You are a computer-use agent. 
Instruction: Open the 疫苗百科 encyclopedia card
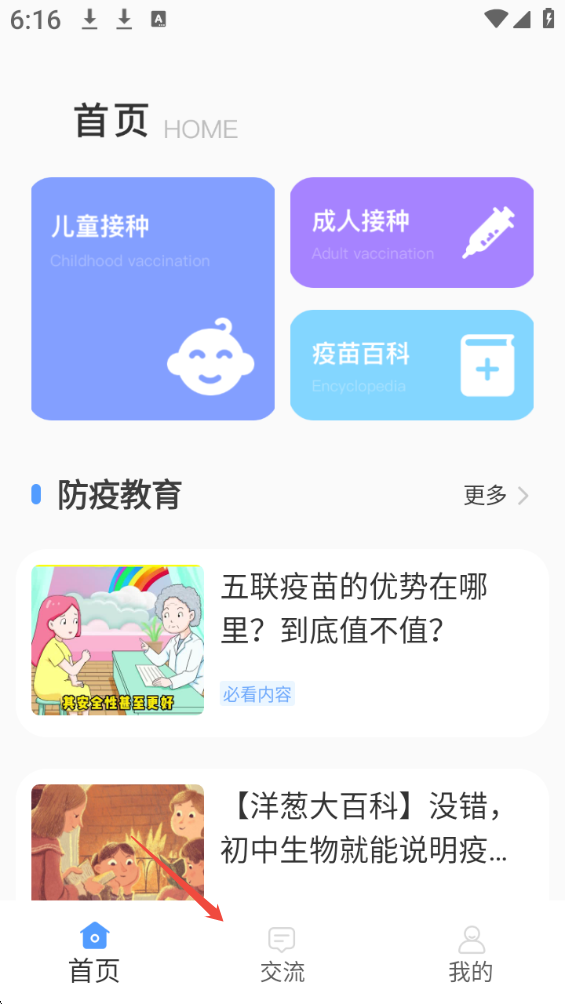[x=412, y=365]
